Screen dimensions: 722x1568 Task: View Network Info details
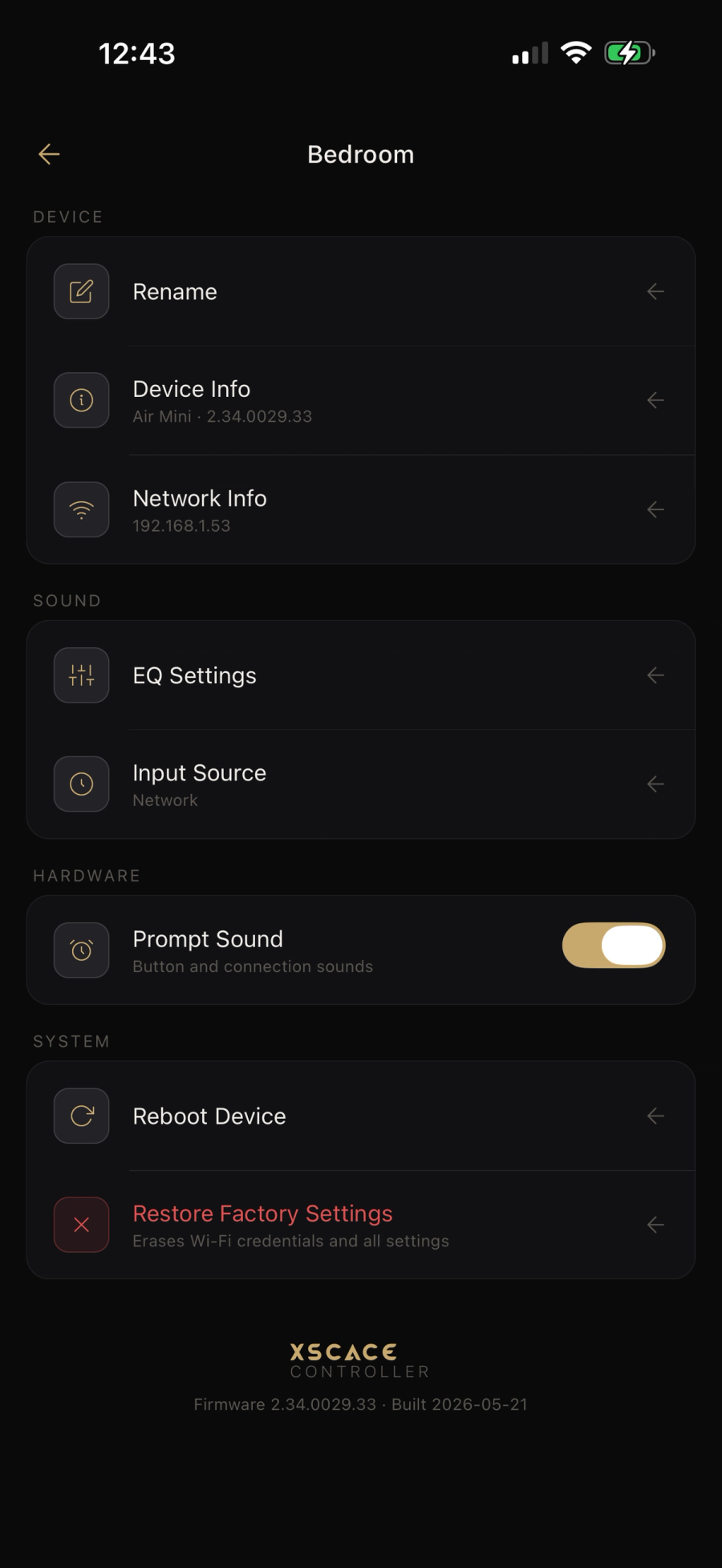click(361, 509)
